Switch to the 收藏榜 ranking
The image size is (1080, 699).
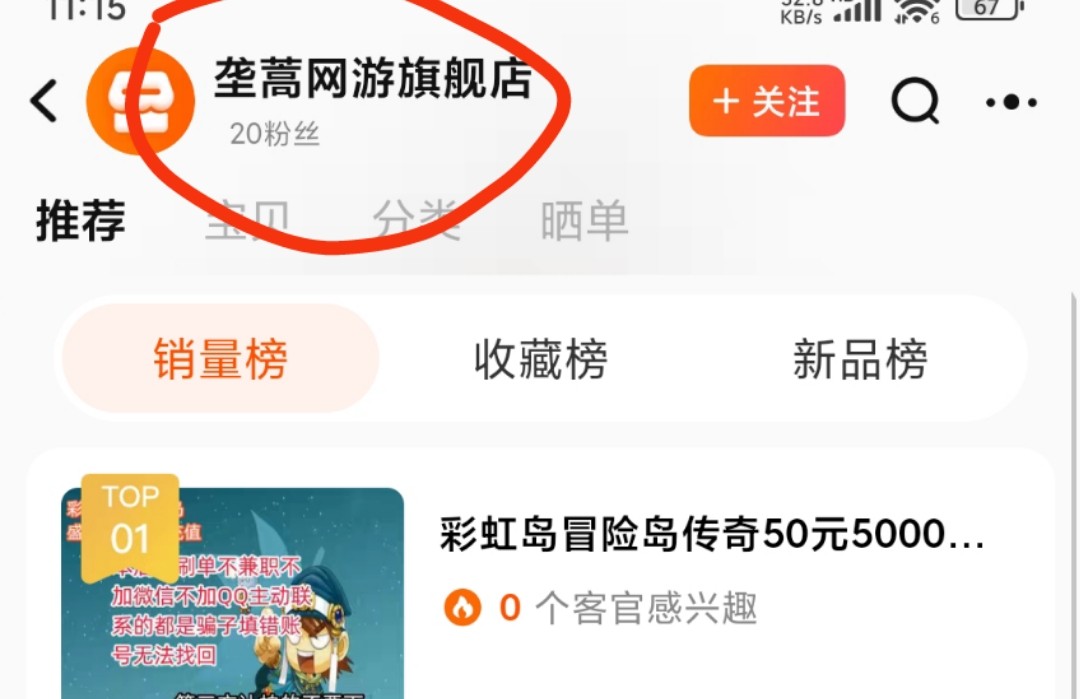tap(540, 359)
